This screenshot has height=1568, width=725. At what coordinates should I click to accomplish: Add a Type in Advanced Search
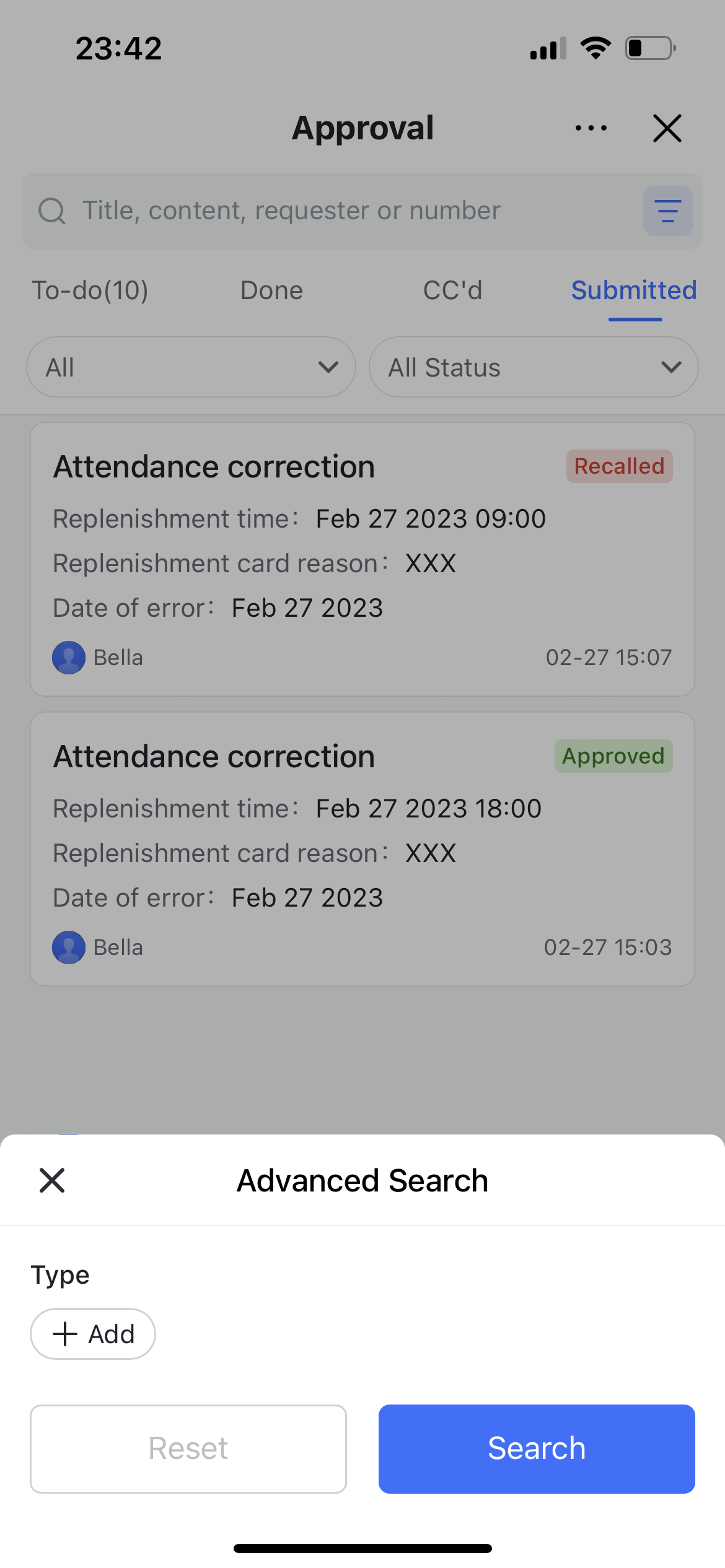(x=92, y=1334)
